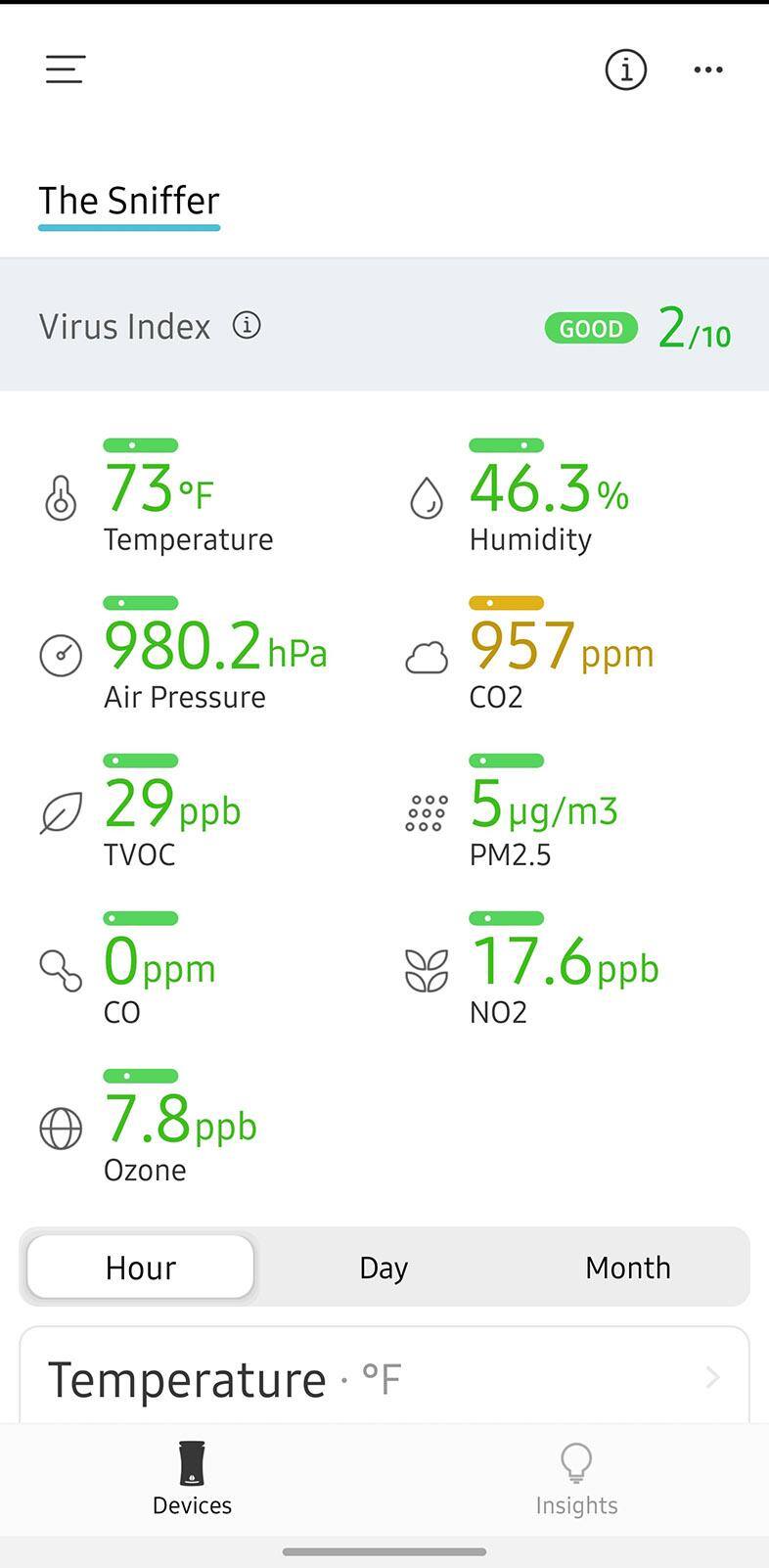
Task: View the TVOC 29 ppb reading
Action: (172, 810)
